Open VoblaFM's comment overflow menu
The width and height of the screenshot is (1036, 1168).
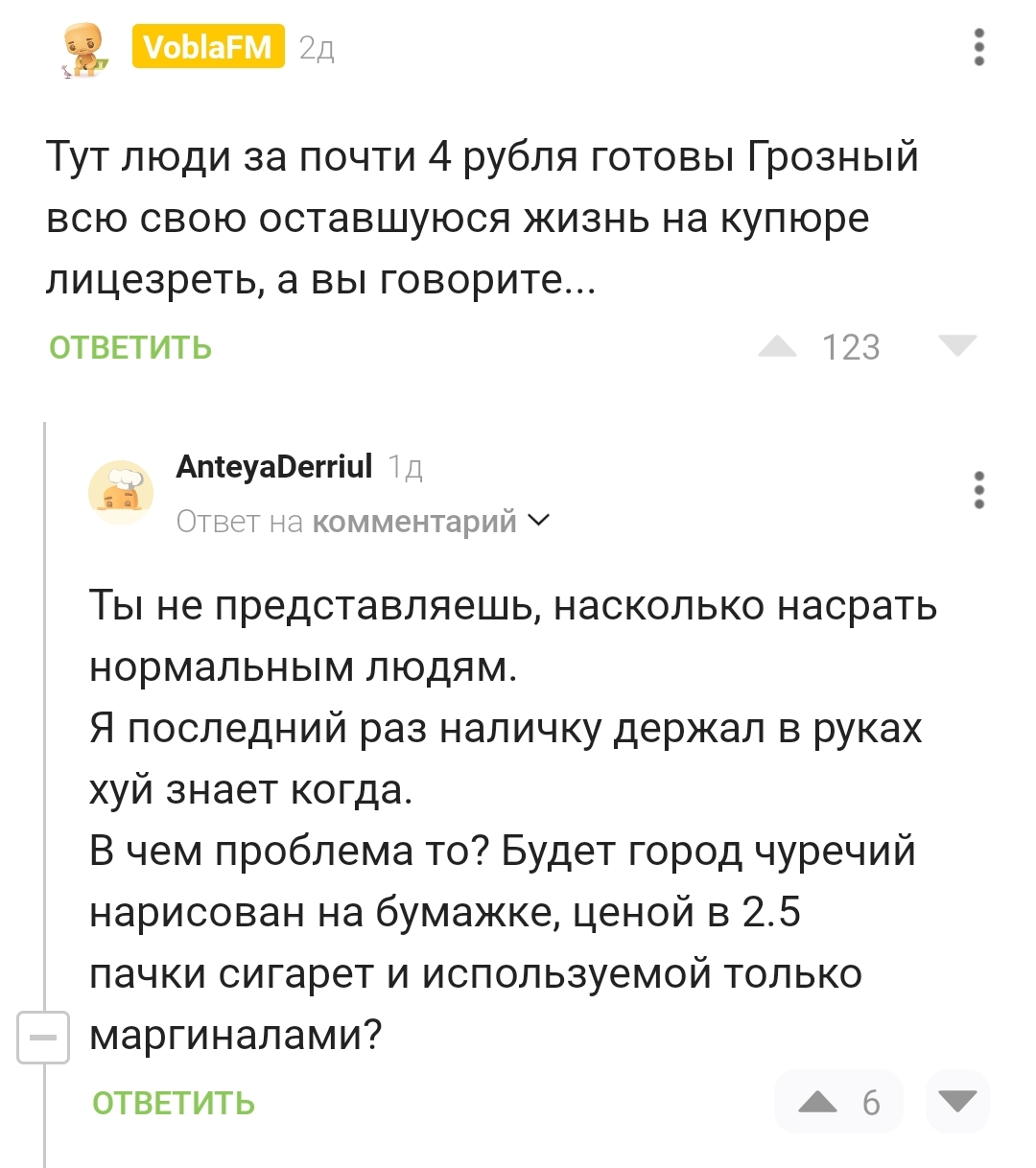pos(978,47)
